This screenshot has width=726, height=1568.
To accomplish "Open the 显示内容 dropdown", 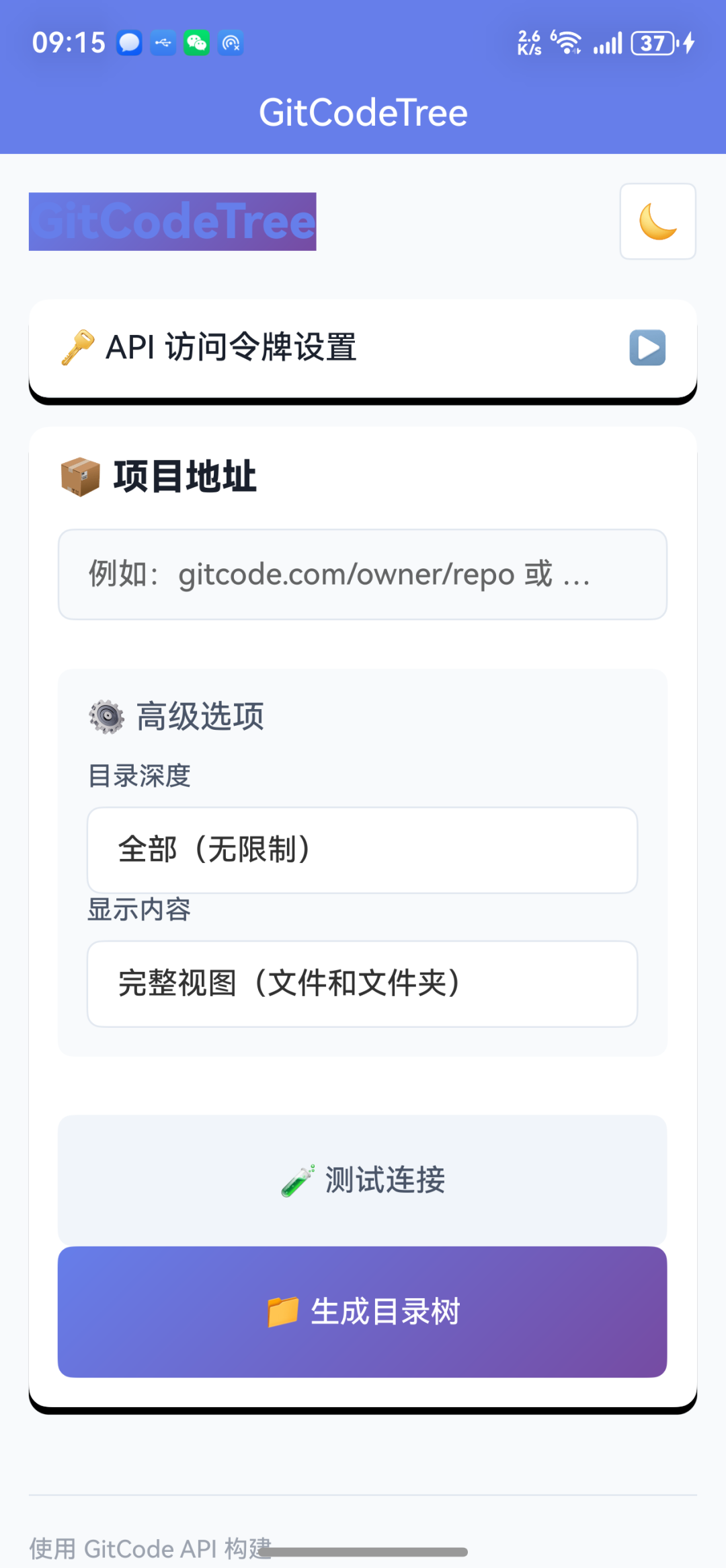I will click(362, 983).
